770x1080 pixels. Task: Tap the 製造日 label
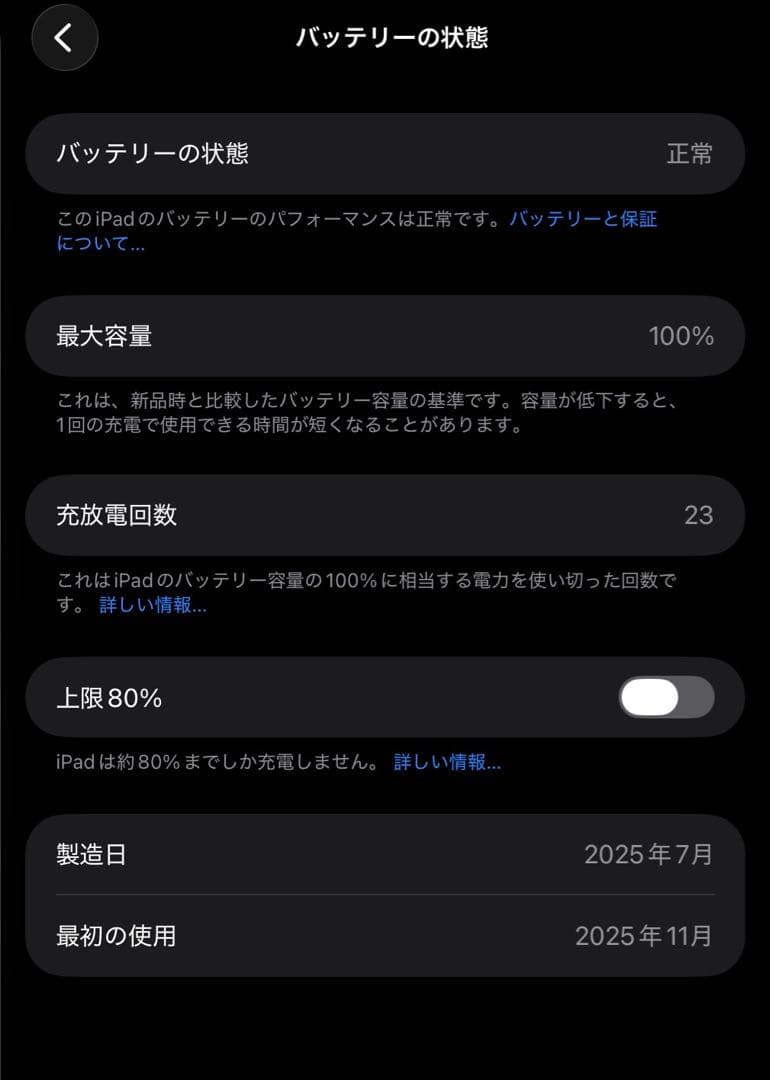[92, 855]
